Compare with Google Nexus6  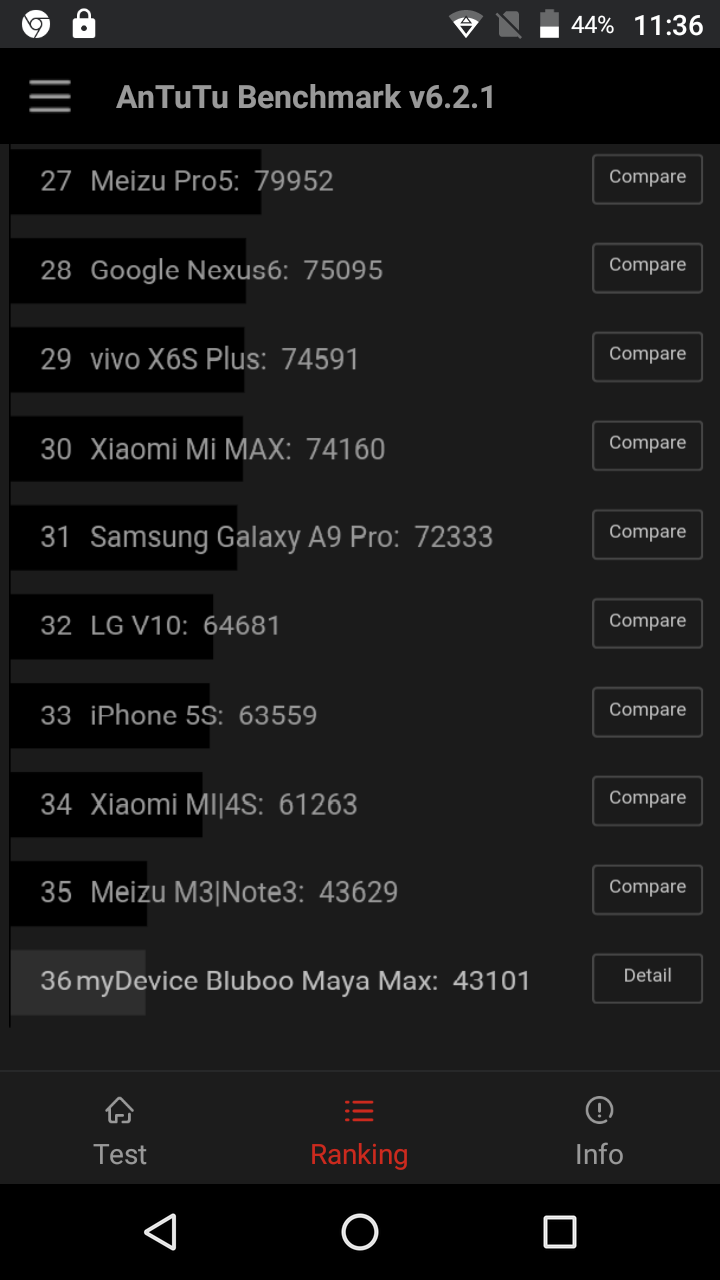pos(647,268)
